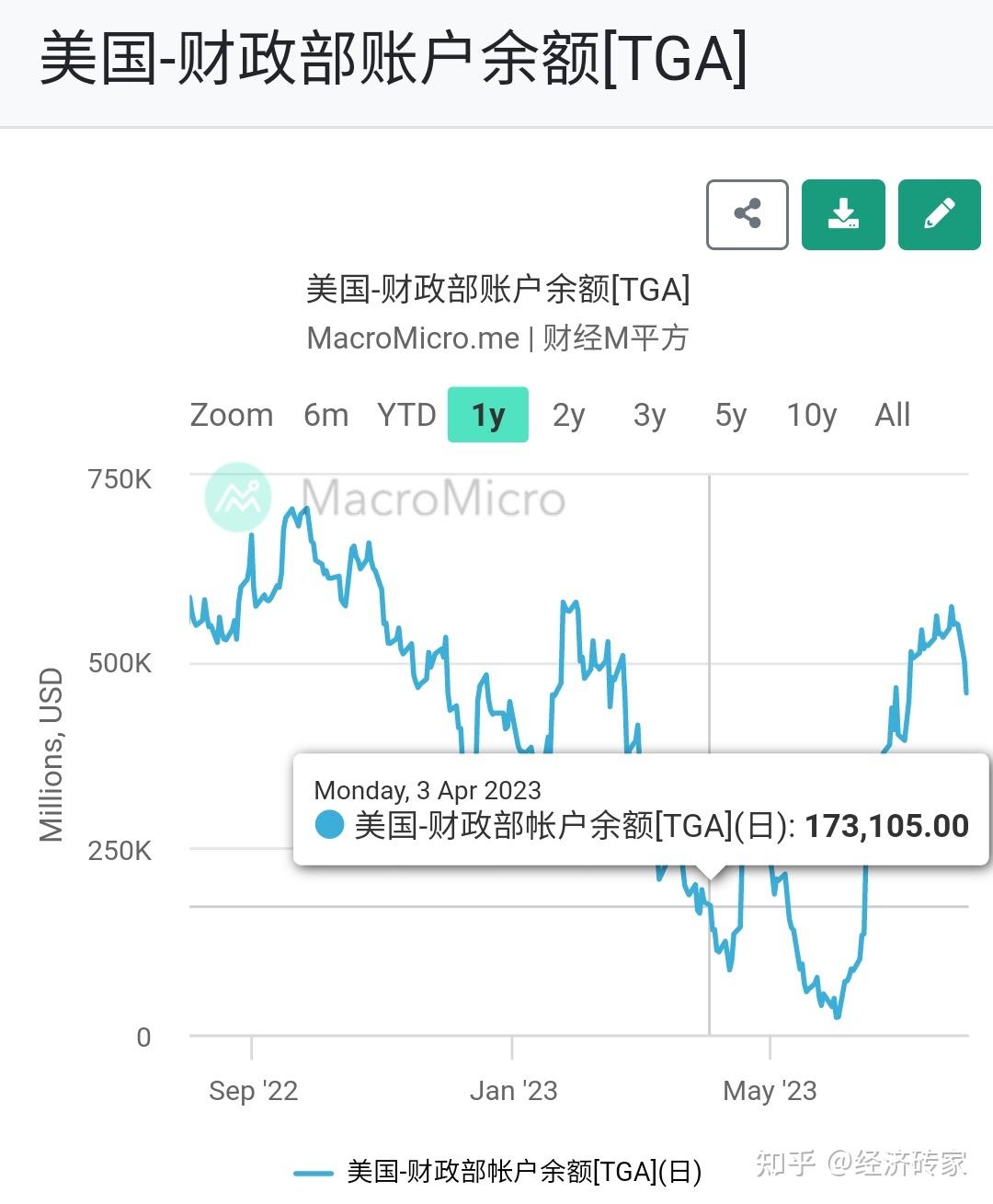Click the 3y period selector

[x=647, y=416]
